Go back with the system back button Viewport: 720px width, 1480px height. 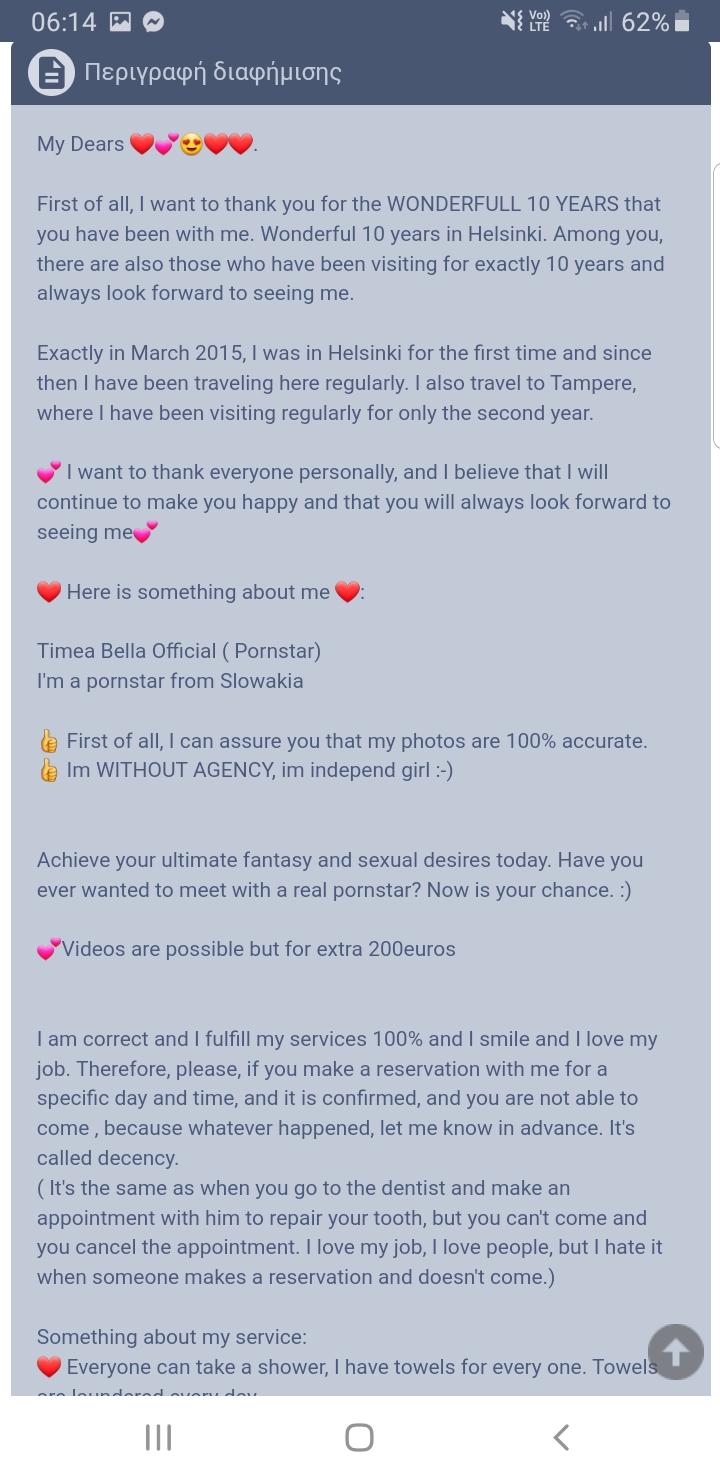561,1437
